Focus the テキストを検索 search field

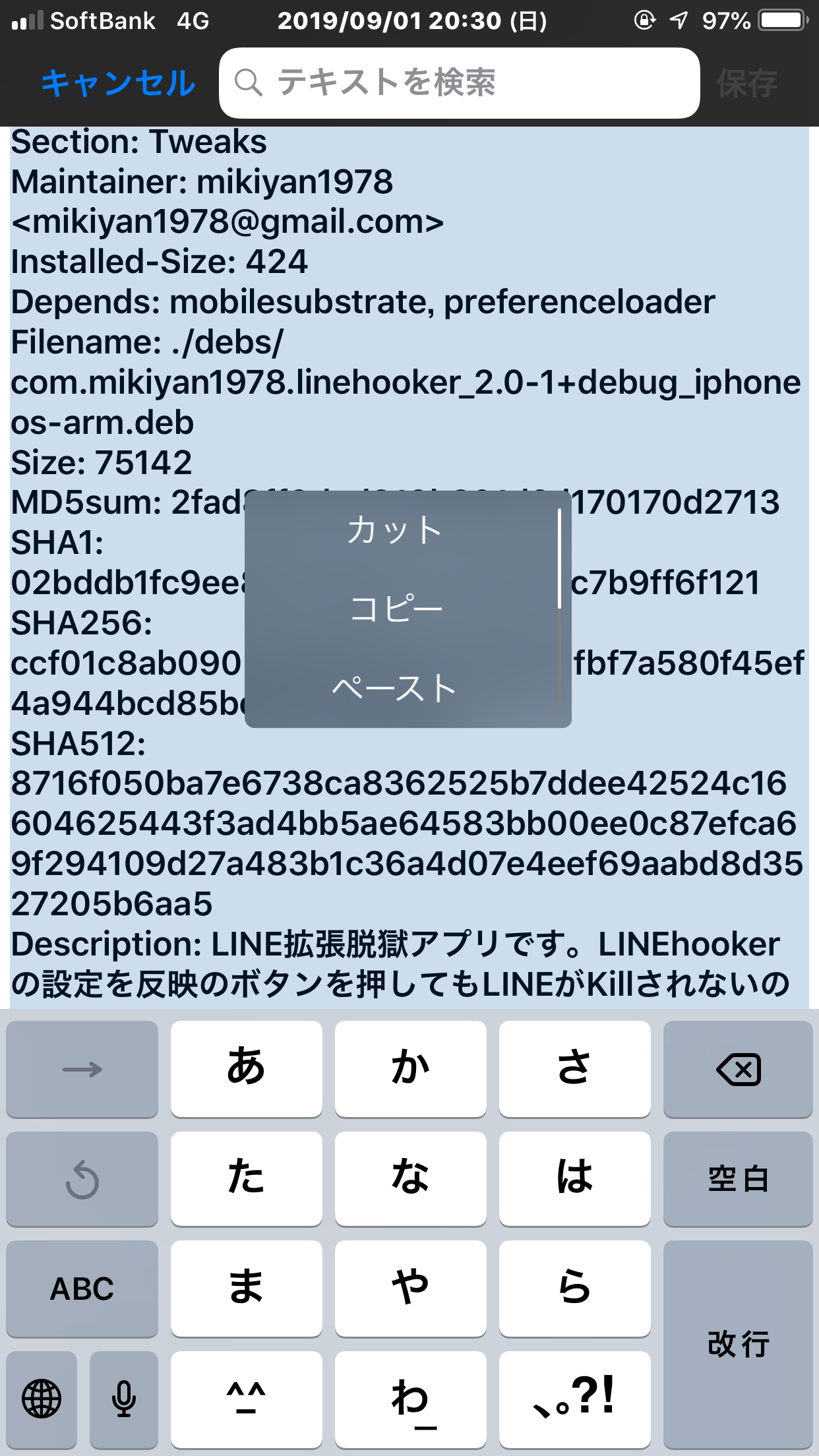(459, 83)
